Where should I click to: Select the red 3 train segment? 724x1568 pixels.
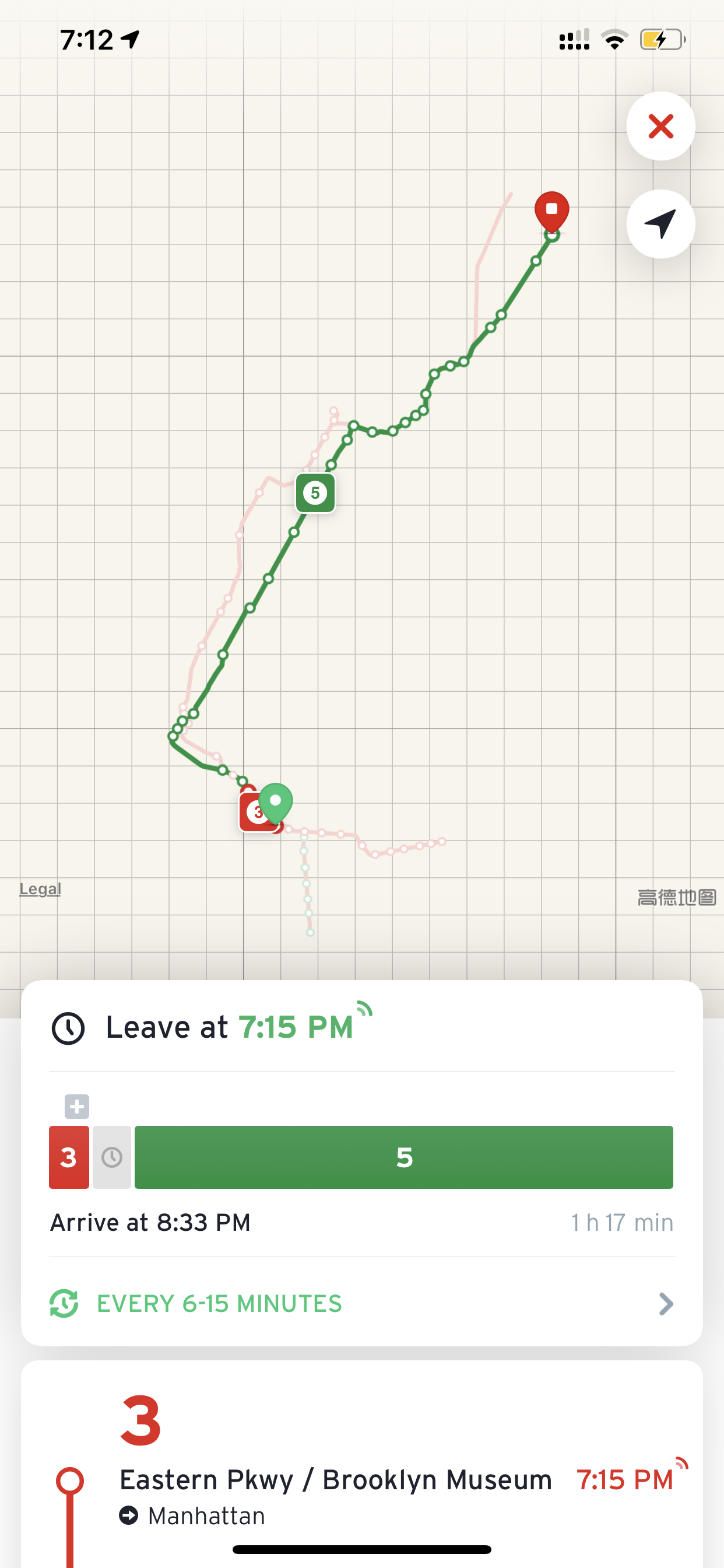[x=69, y=1157]
